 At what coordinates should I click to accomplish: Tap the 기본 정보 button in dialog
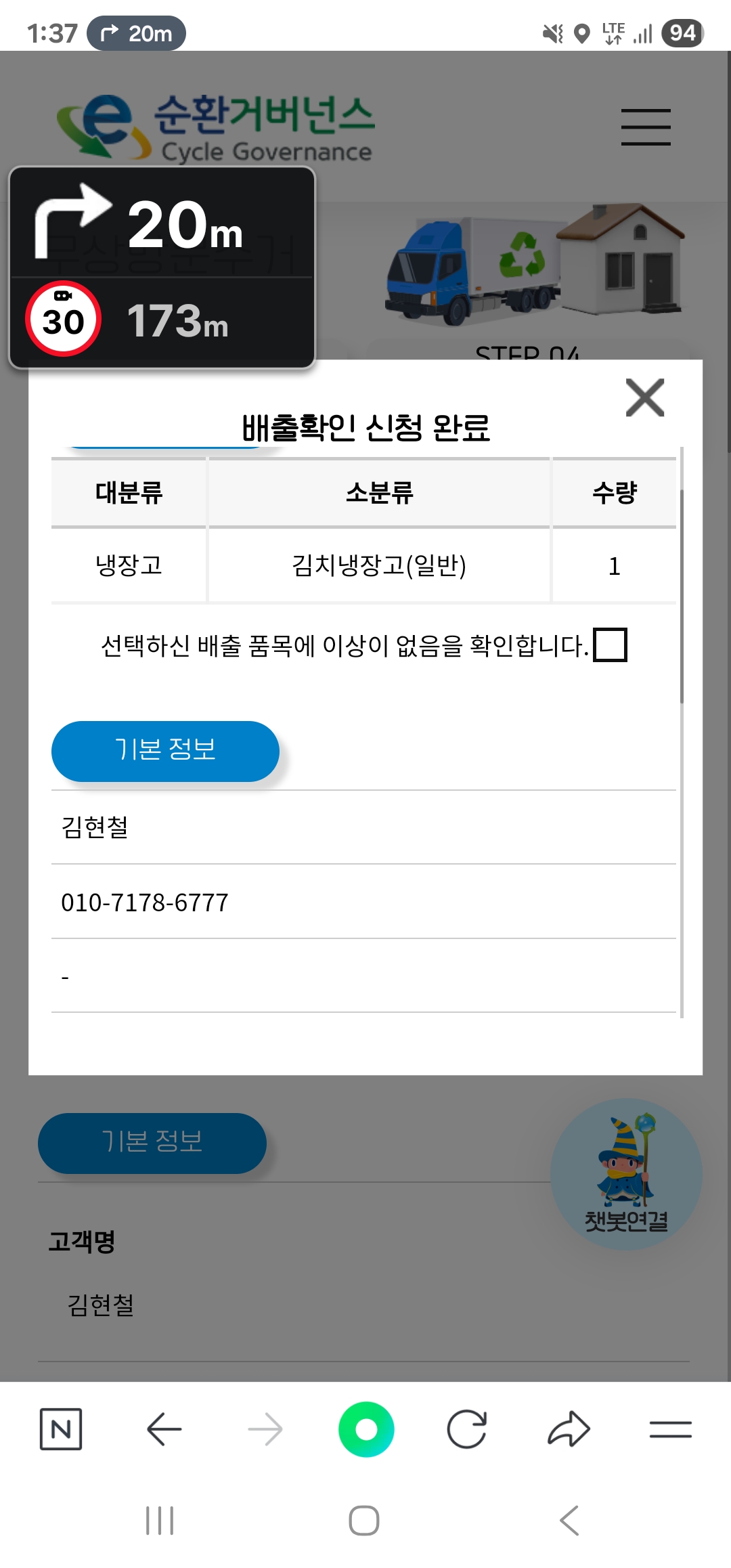(x=165, y=751)
